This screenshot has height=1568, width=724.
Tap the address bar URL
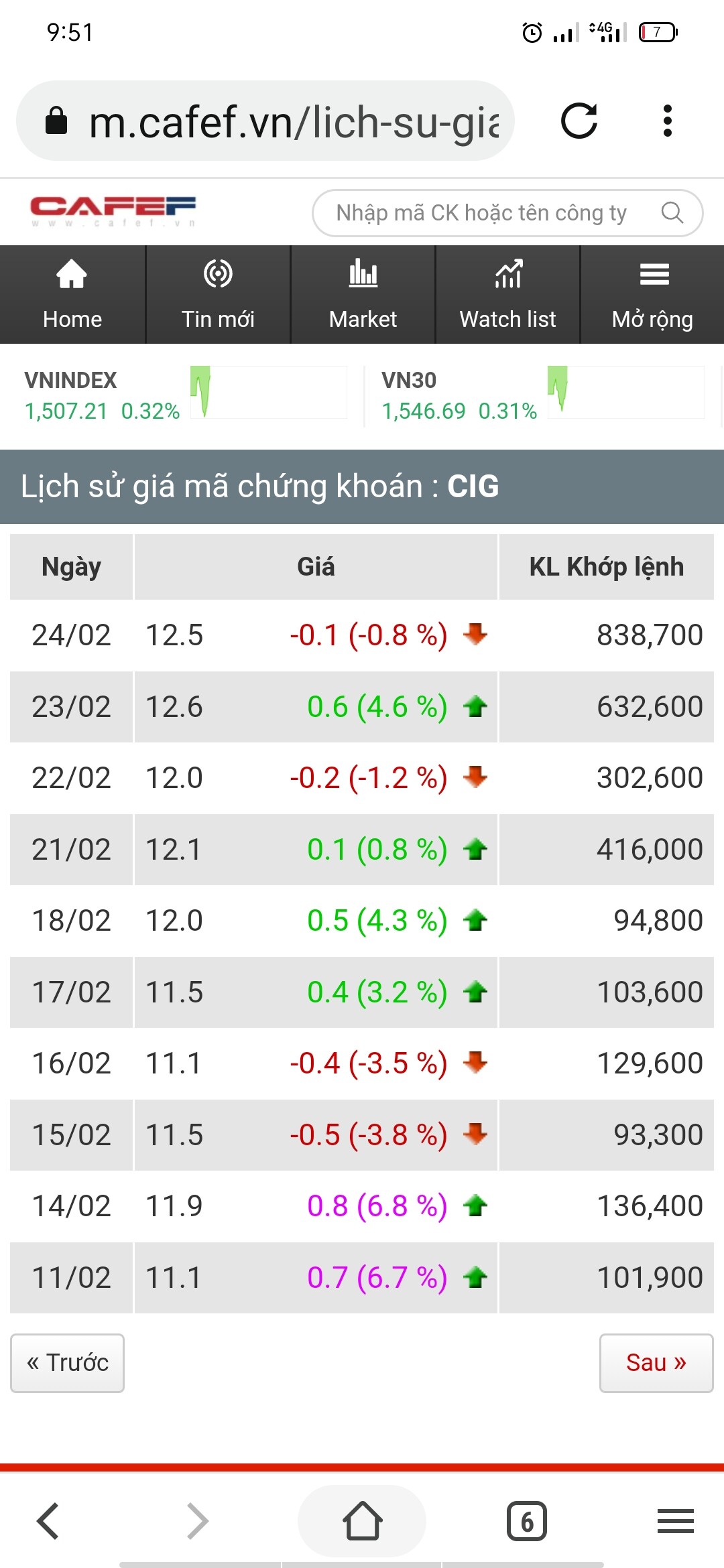[294, 122]
